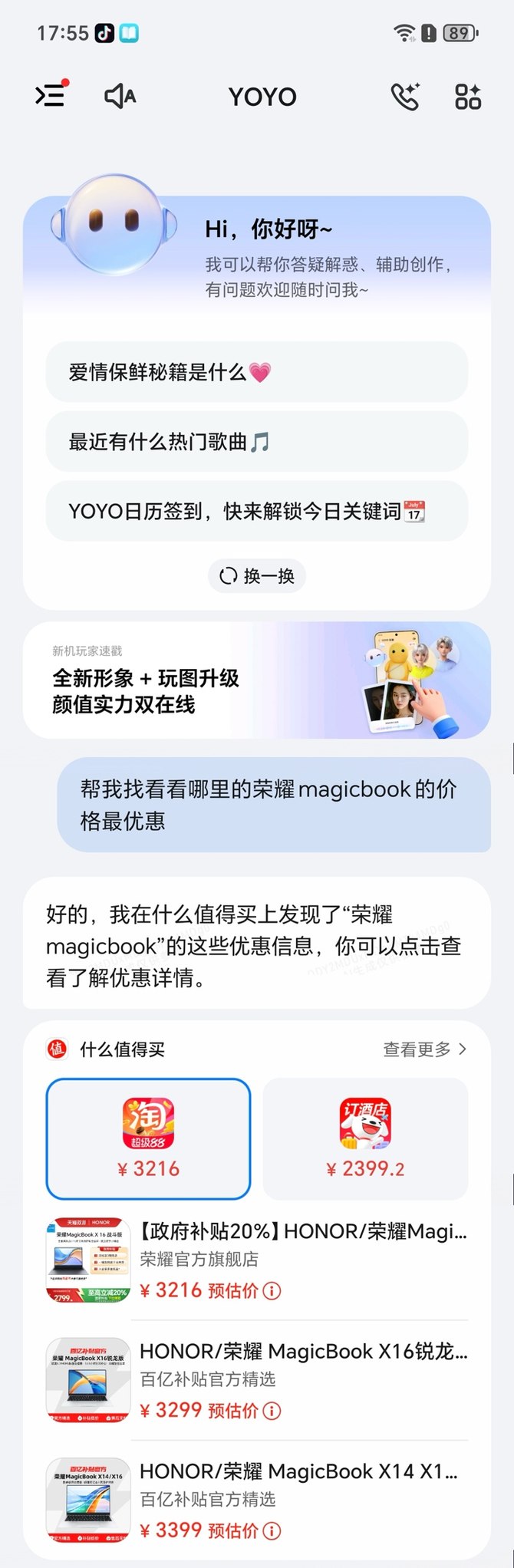Tap the info icon beside ¥3216 预估价
This screenshot has height=1568, width=514.
coord(272,1291)
